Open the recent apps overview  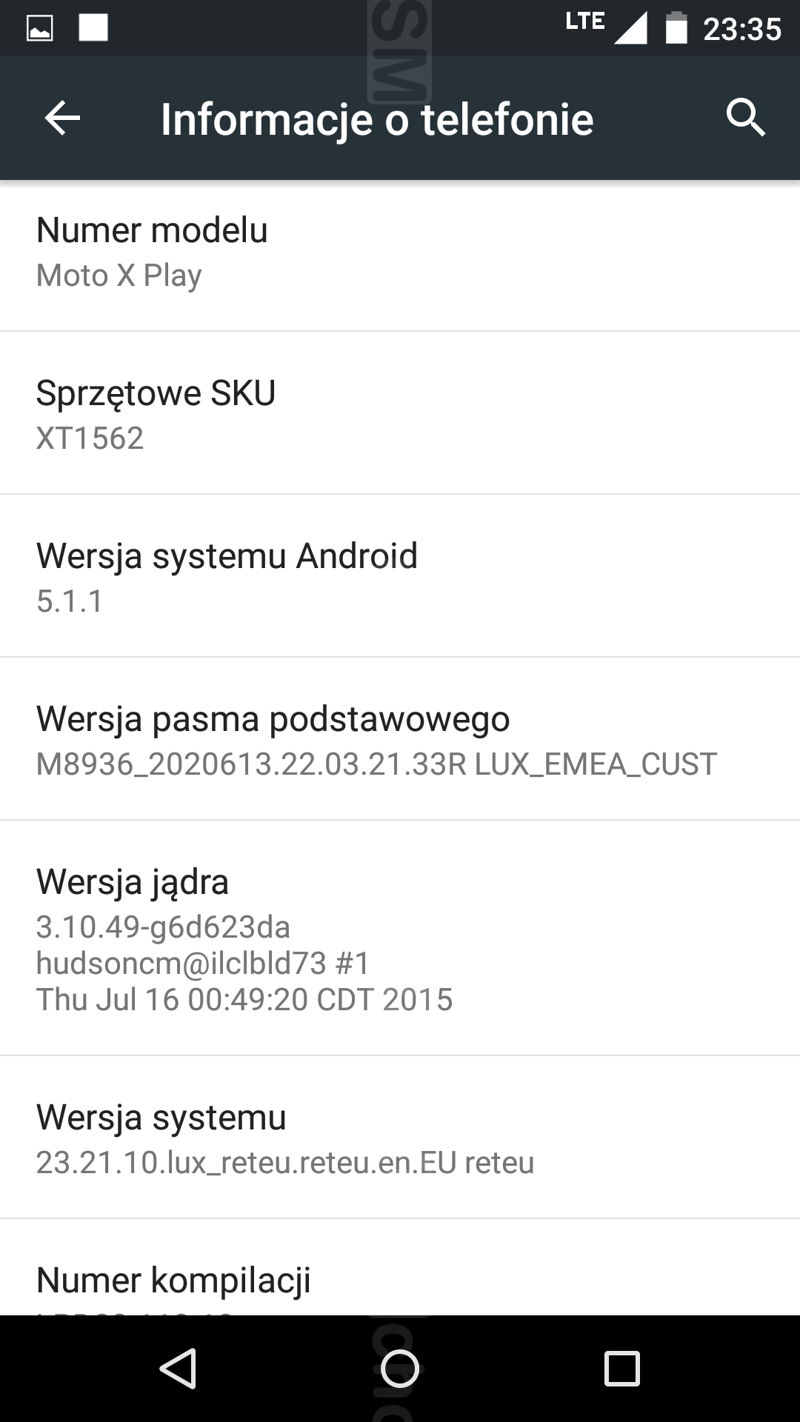(x=621, y=1368)
